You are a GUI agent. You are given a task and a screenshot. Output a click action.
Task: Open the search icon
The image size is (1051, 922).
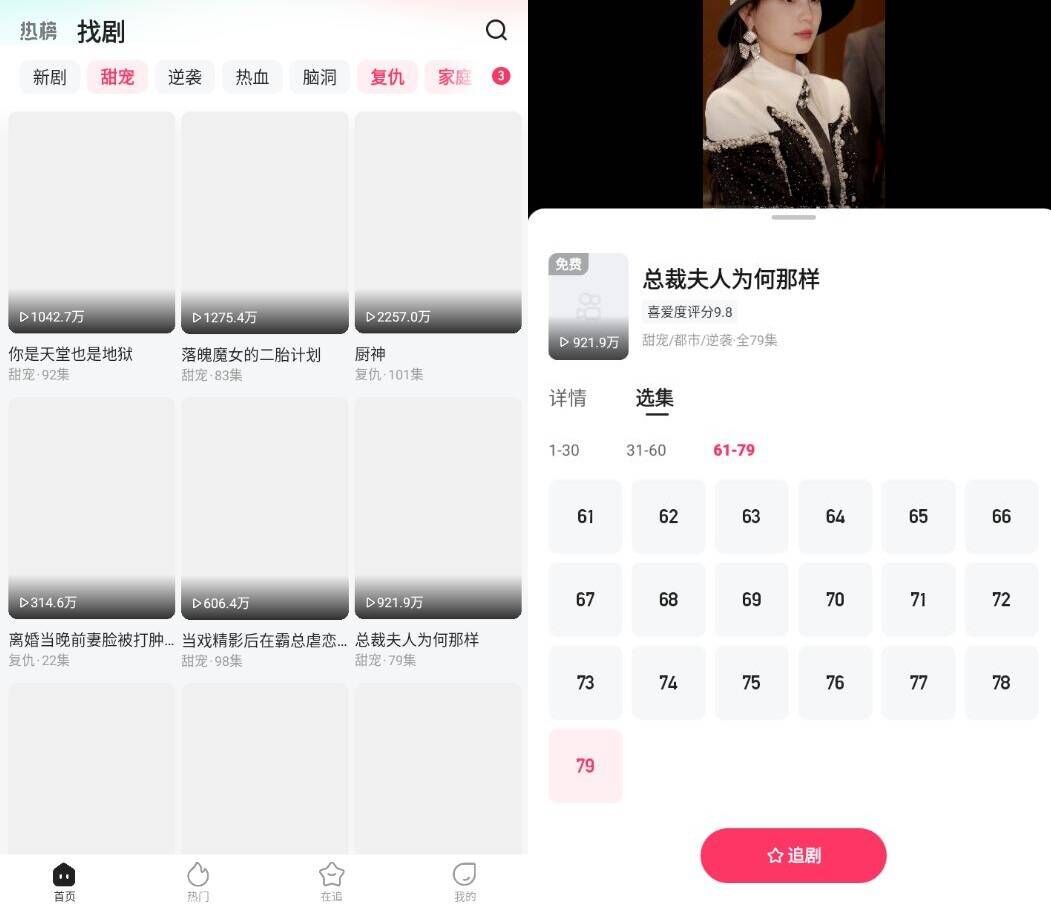496,30
